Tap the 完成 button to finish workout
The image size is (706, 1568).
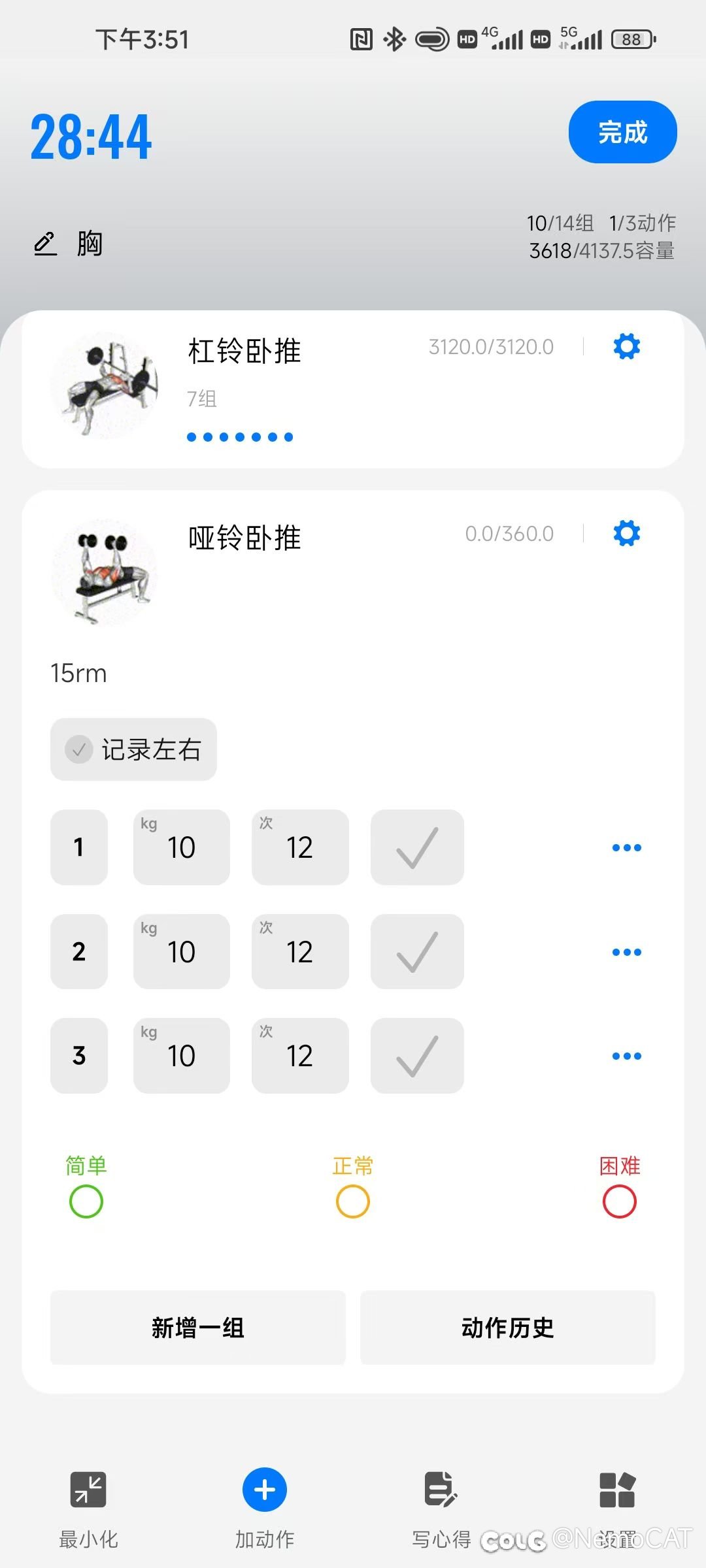pyautogui.click(x=622, y=132)
